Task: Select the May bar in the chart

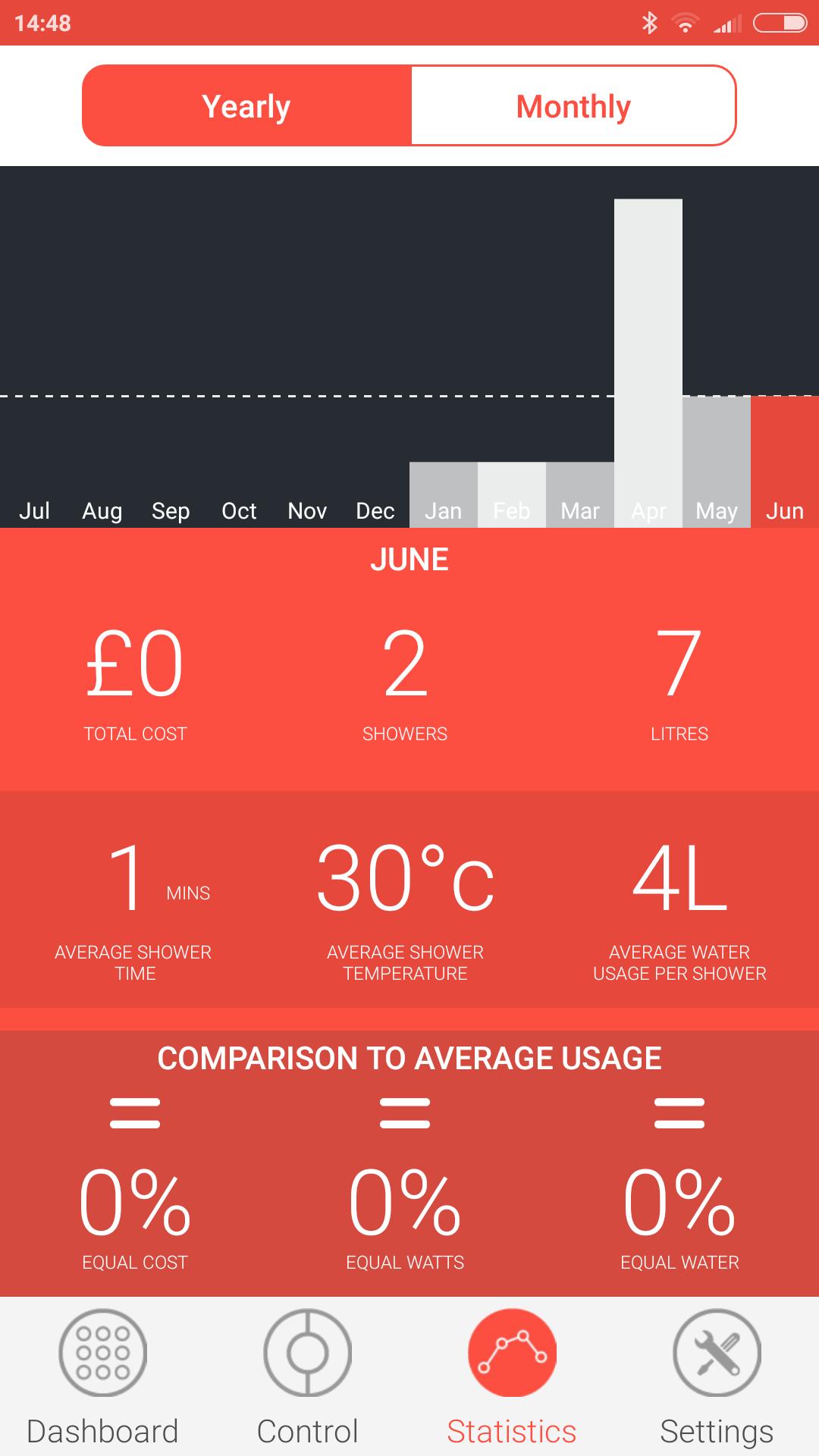Action: click(x=717, y=463)
